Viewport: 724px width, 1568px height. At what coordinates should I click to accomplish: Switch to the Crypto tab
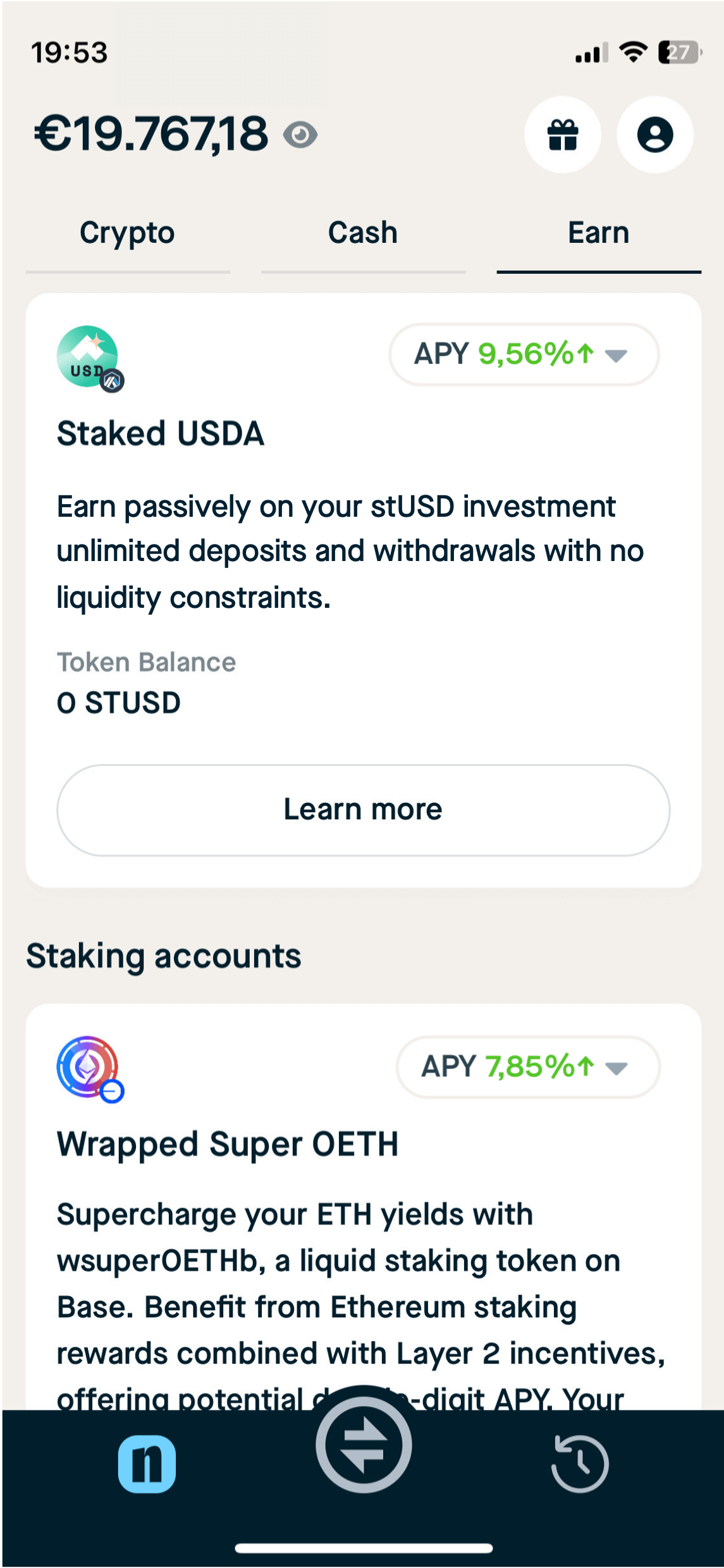coord(128,234)
